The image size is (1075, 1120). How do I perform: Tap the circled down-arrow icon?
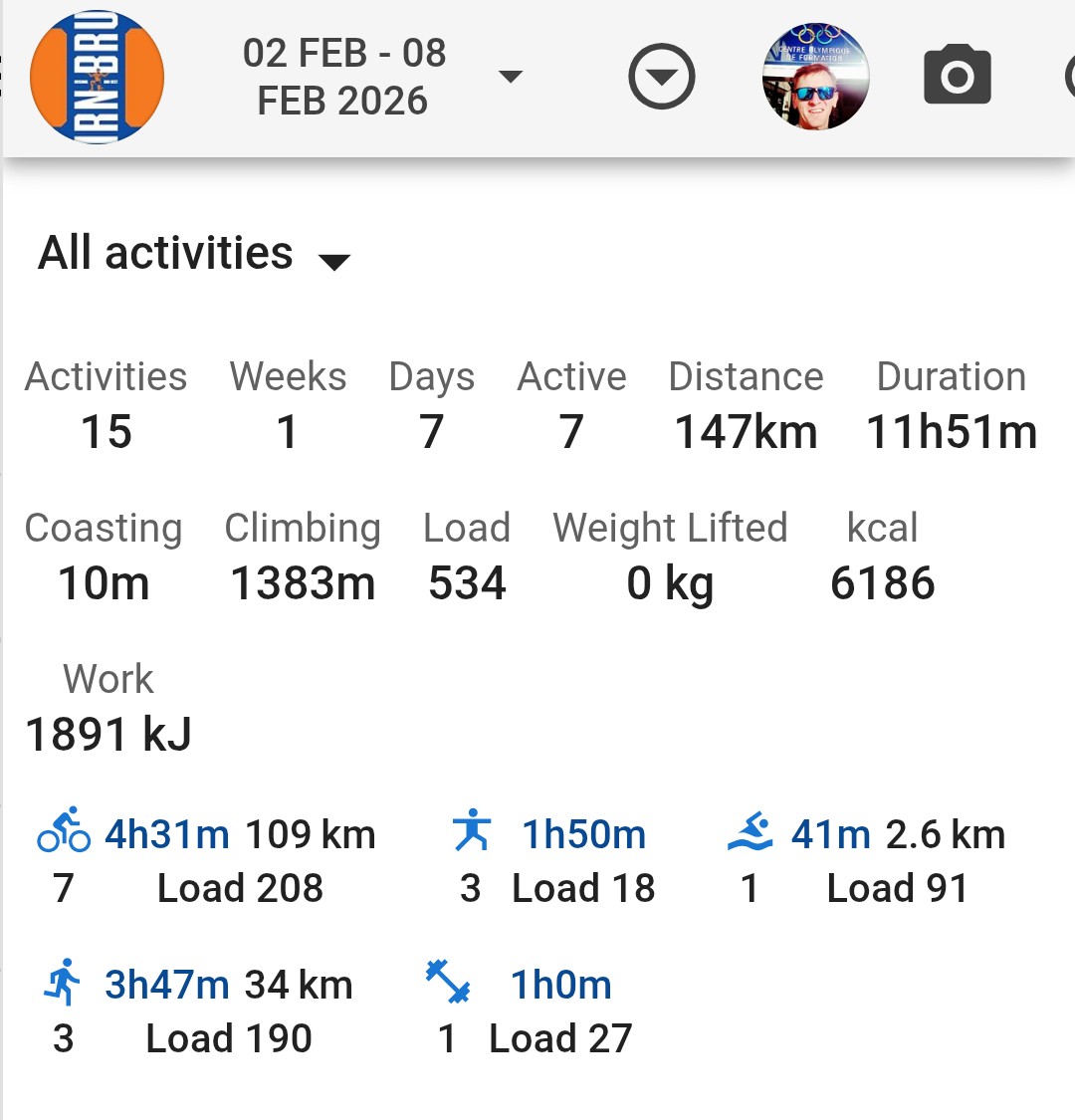662,77
